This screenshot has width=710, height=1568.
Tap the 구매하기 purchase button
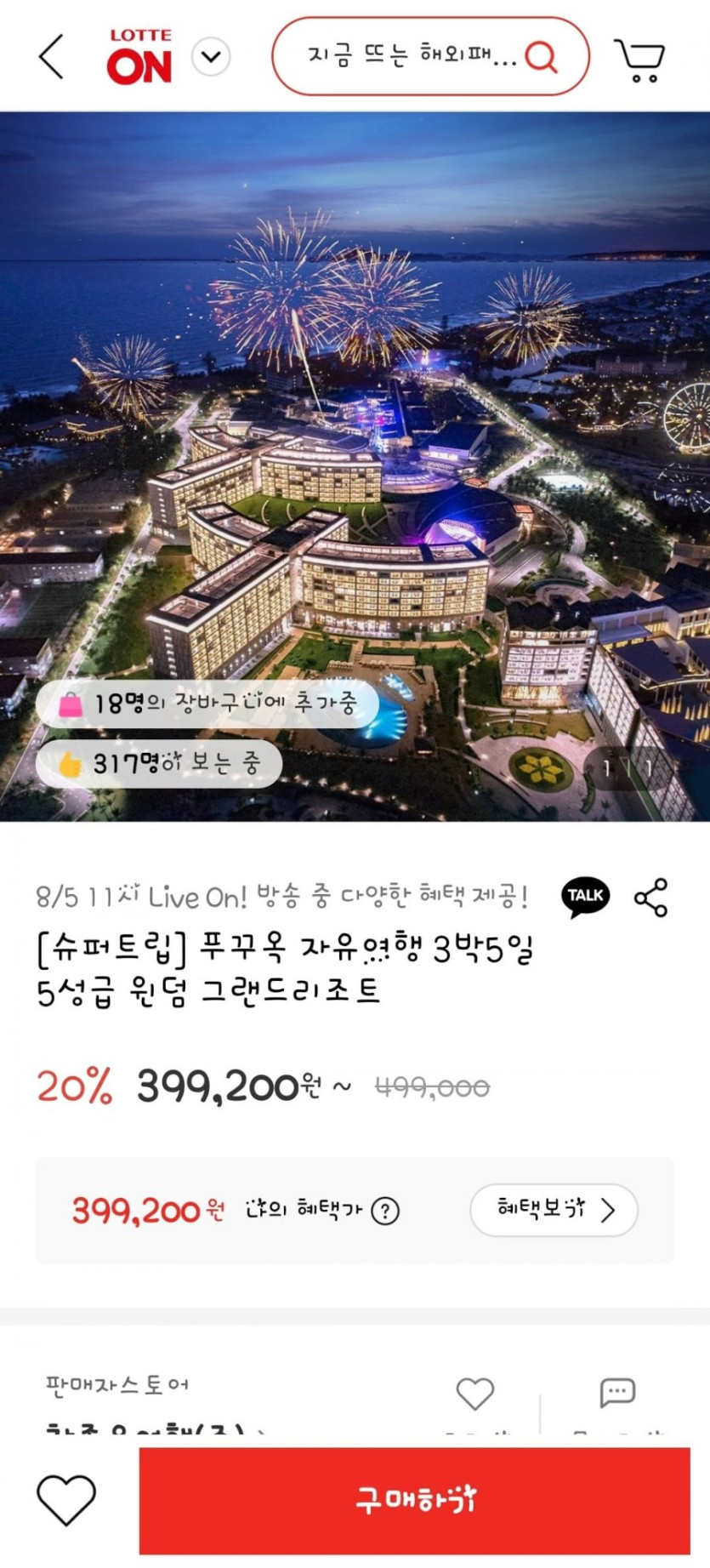pos(415,1501)
